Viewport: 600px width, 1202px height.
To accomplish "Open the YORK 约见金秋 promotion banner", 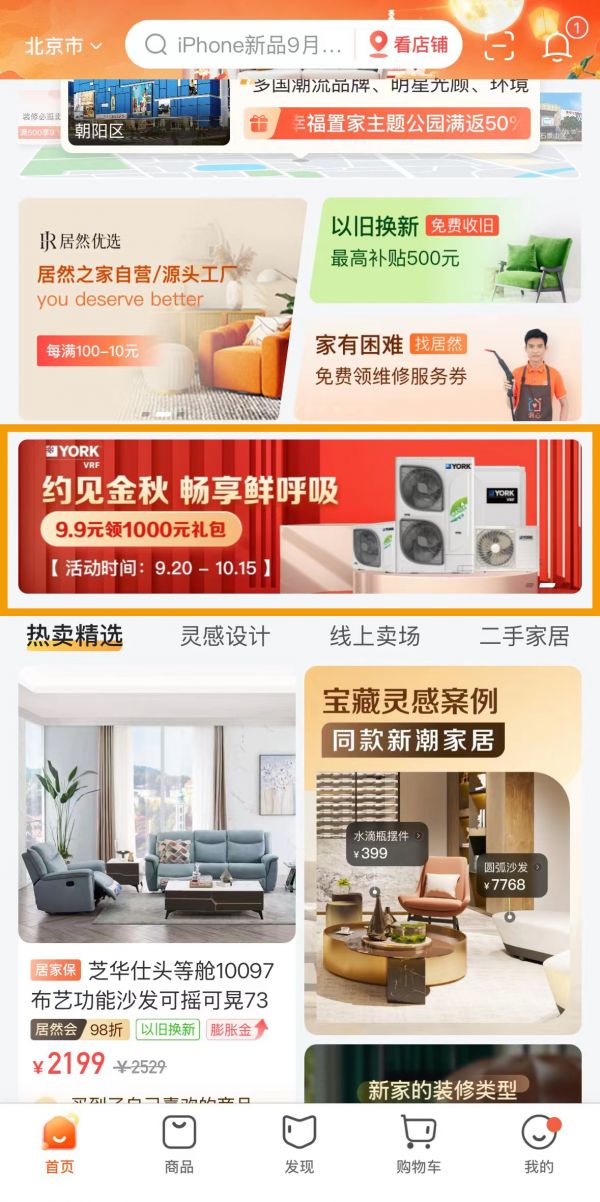I will 299,517.
